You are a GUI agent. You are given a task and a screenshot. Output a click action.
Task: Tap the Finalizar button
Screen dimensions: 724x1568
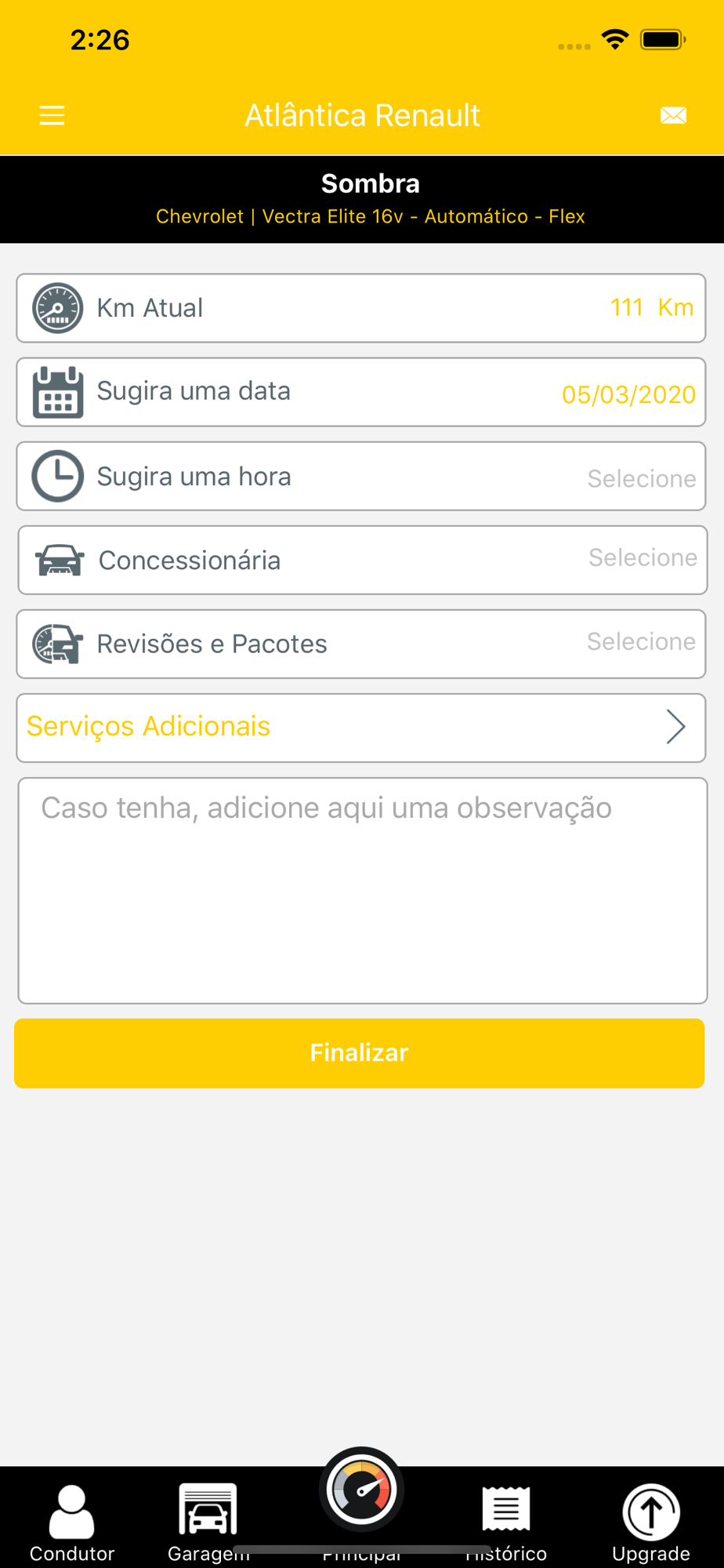(360, 1053)
